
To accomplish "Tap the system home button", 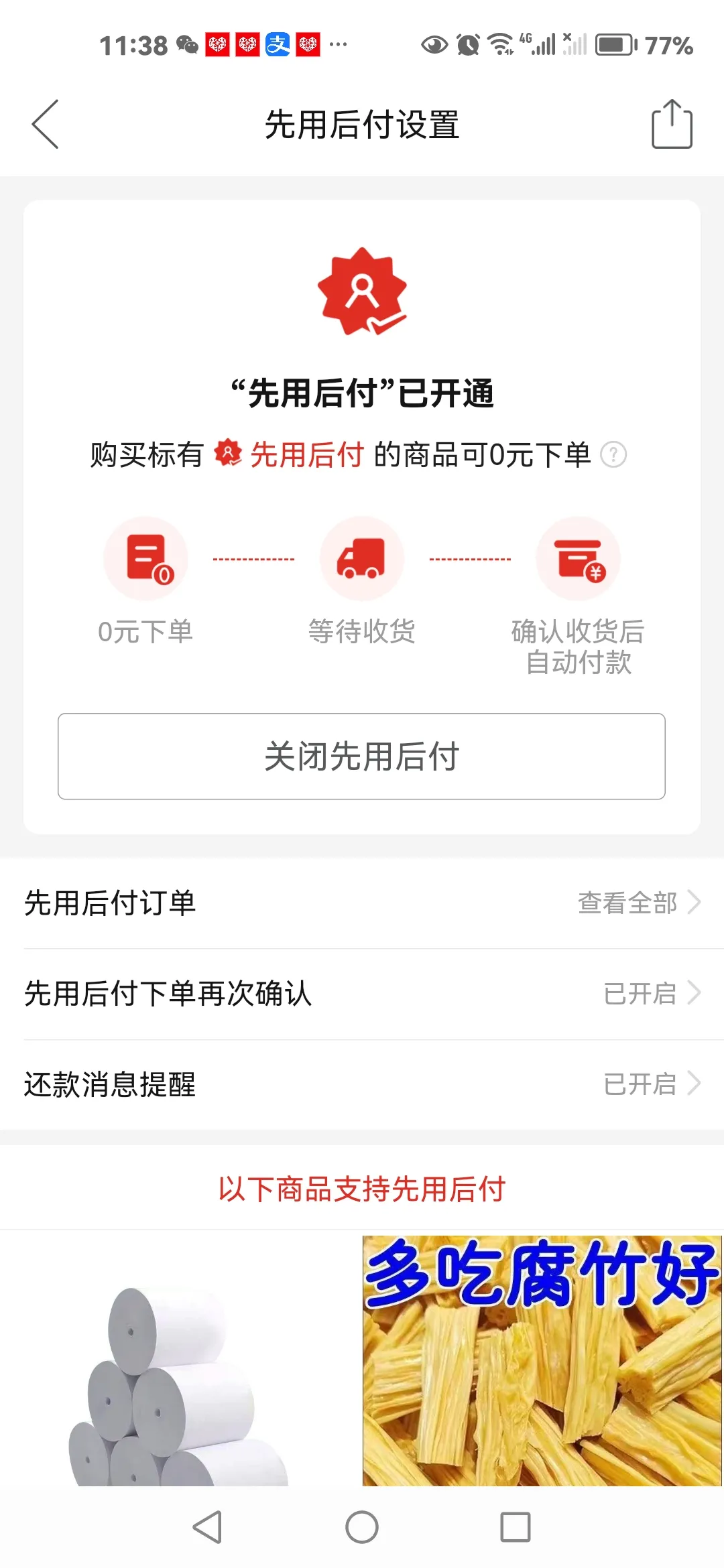I will (x=362, y=1527).
